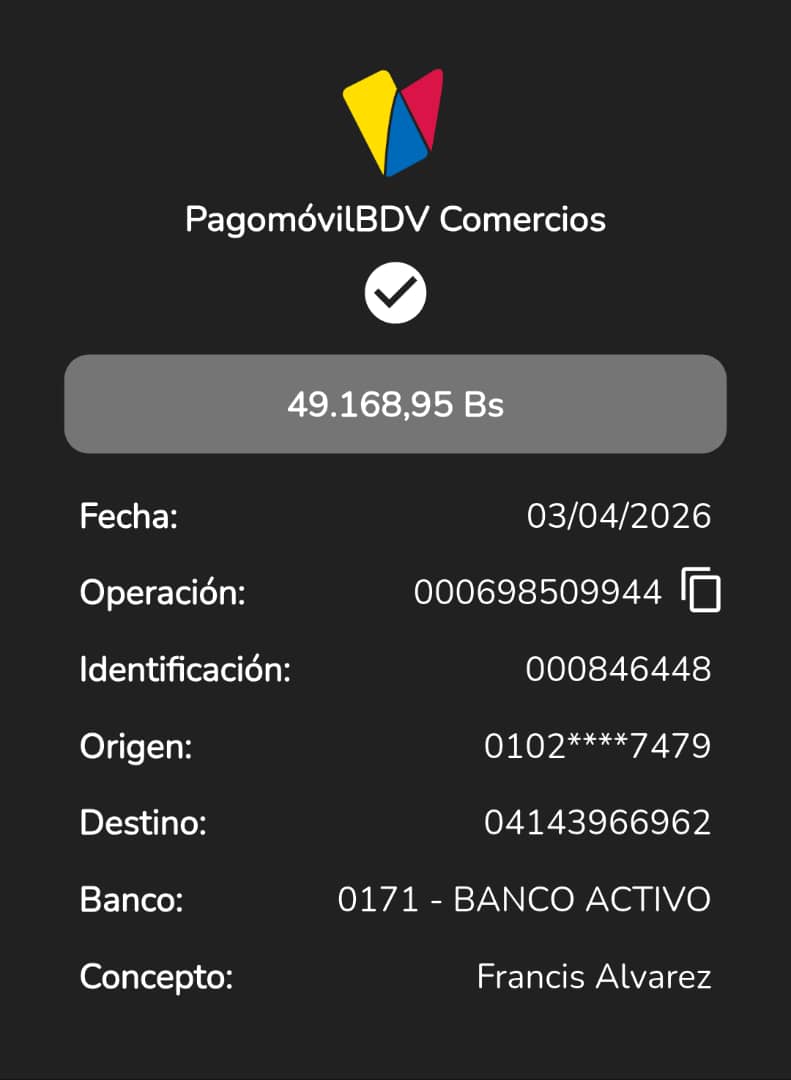The height and width of the screenshot is (1080, 791).
Task: Copy the operation number 000698509944
Action: [x=701, y=590]
